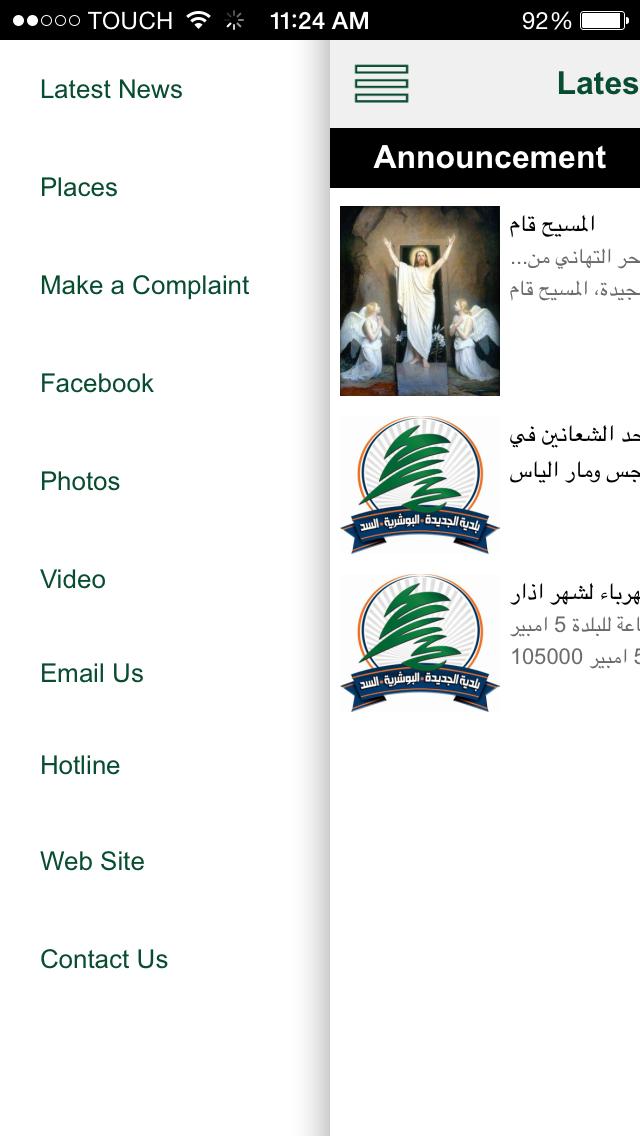Go to Contact Us
This screenshot has height=1136, width=640.
click(104, 959)
